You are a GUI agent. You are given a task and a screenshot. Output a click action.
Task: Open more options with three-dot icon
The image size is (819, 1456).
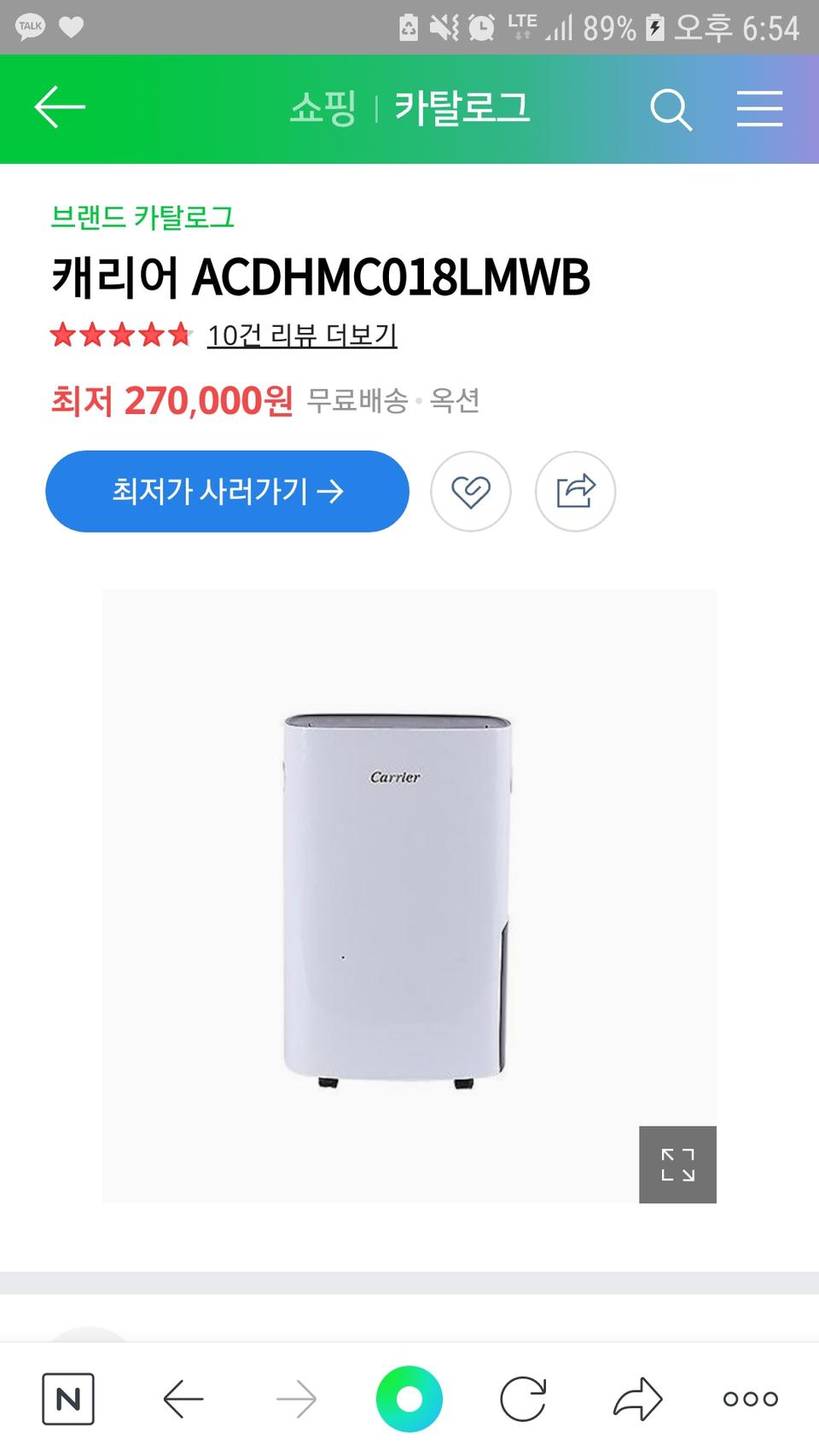pos(749,1398)
